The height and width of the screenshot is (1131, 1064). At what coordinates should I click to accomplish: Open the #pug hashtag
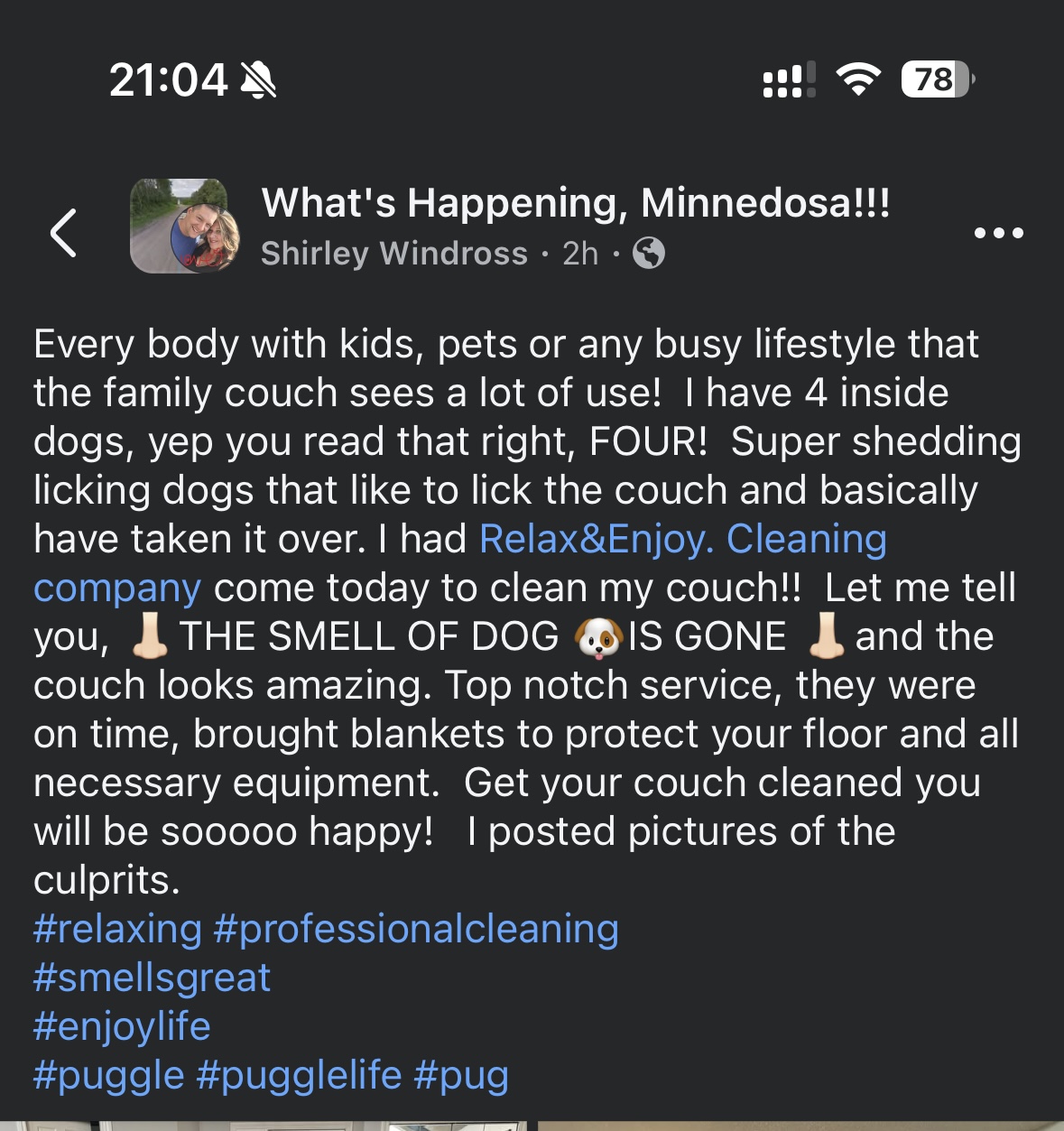pos(462,1075)
